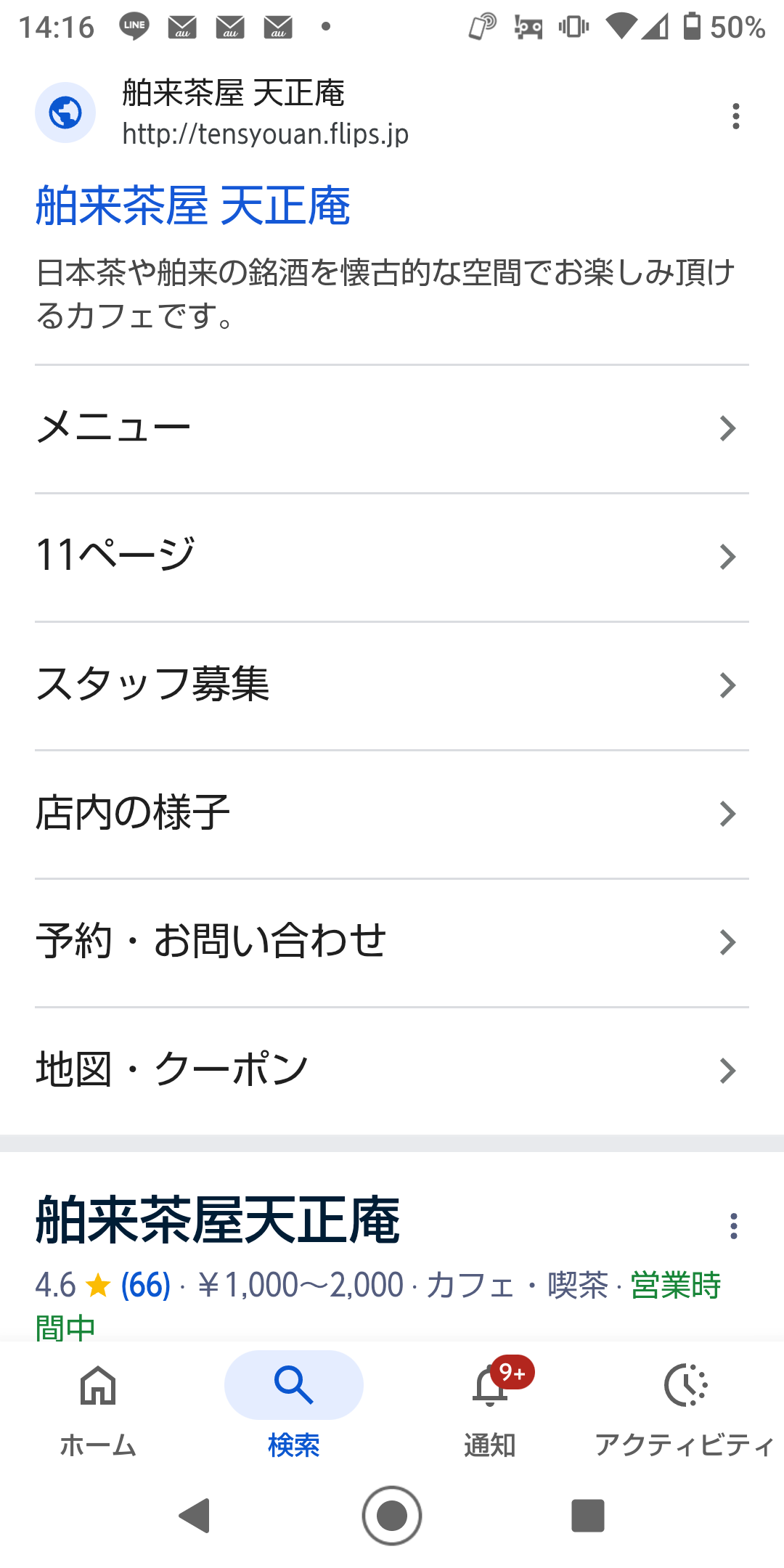Image resolution: width=784 pixels, height=1568 pixels.
Task: Tap the system recent apps button
Action: (x=587, y=1516)
